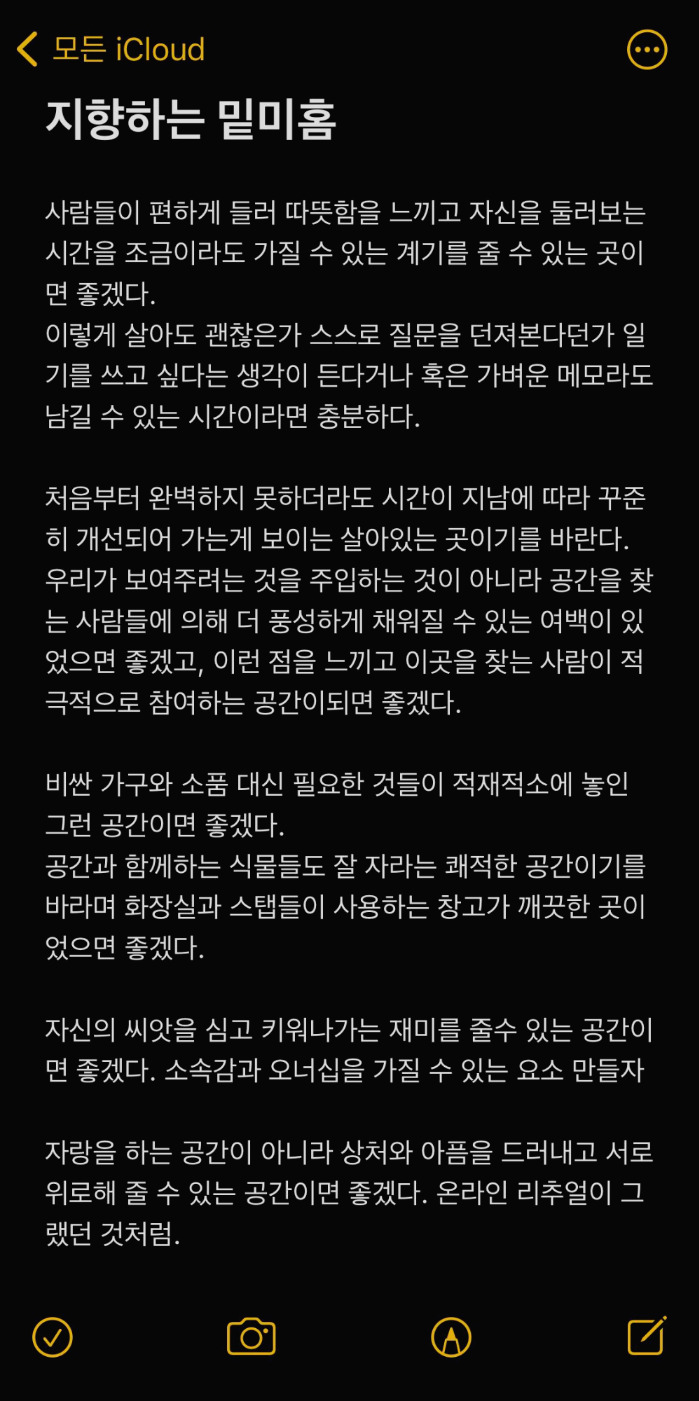
Task: Open the more options ellipsis menu
Action: click(647, 49)
